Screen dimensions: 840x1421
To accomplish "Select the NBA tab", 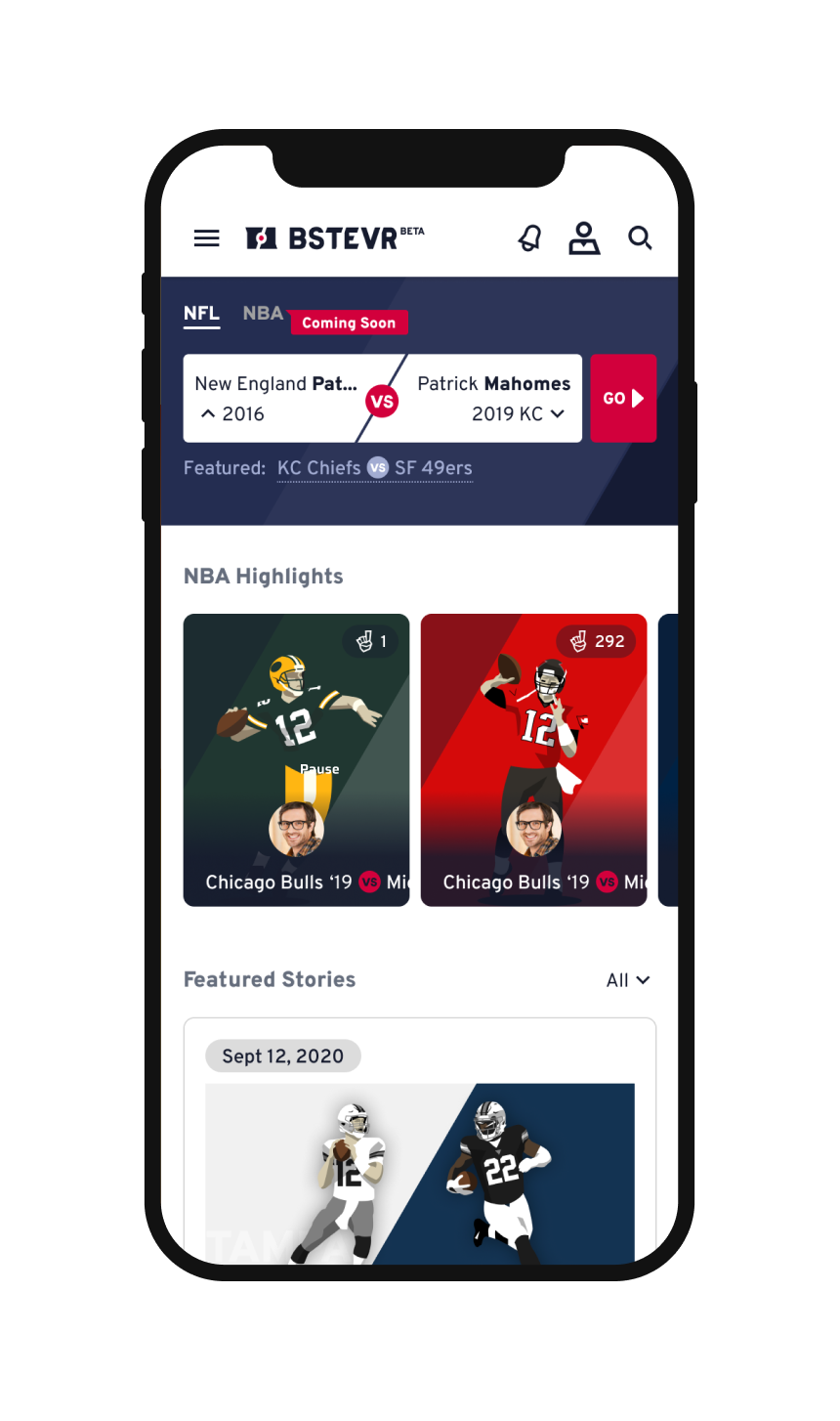I will tap(263, 314).
